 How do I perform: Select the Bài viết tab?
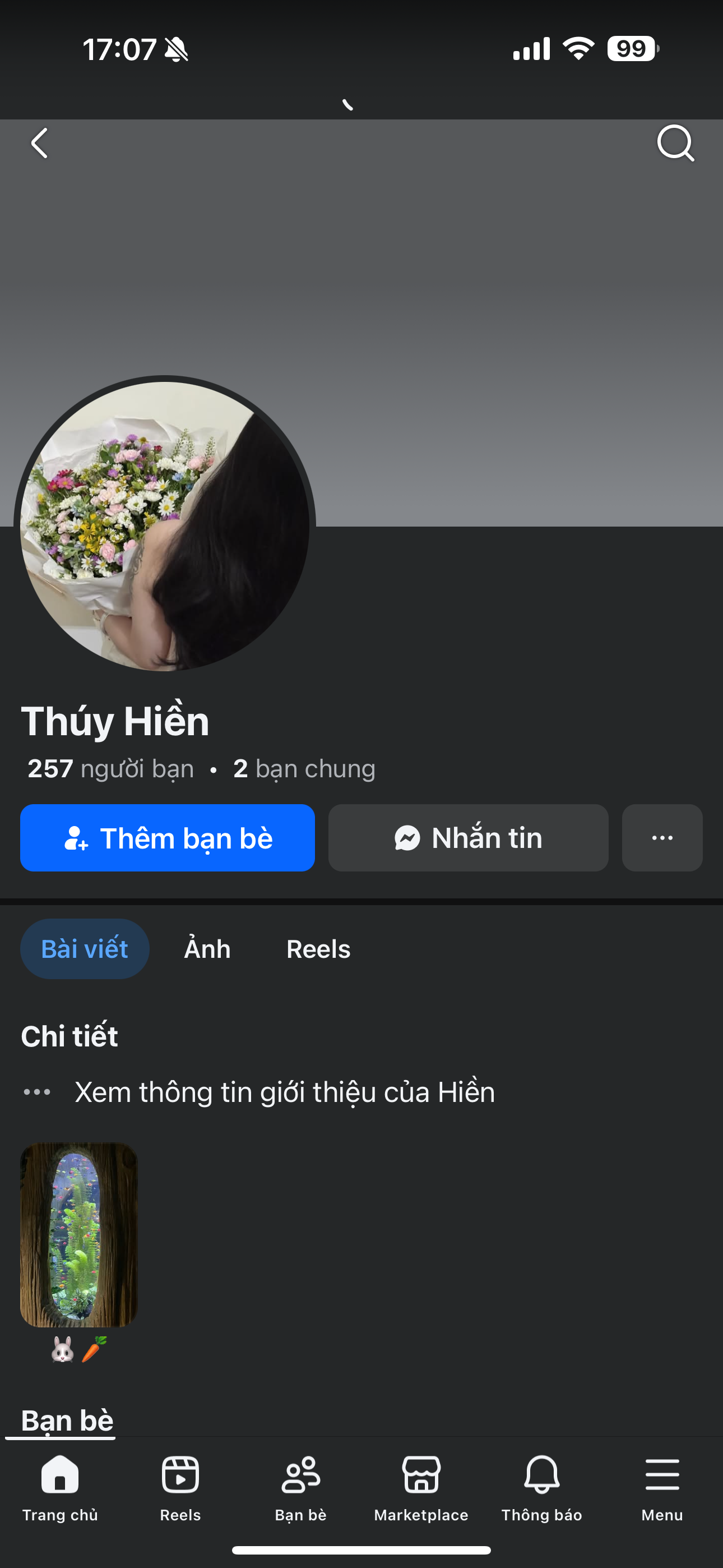click(x=85, y=949)
